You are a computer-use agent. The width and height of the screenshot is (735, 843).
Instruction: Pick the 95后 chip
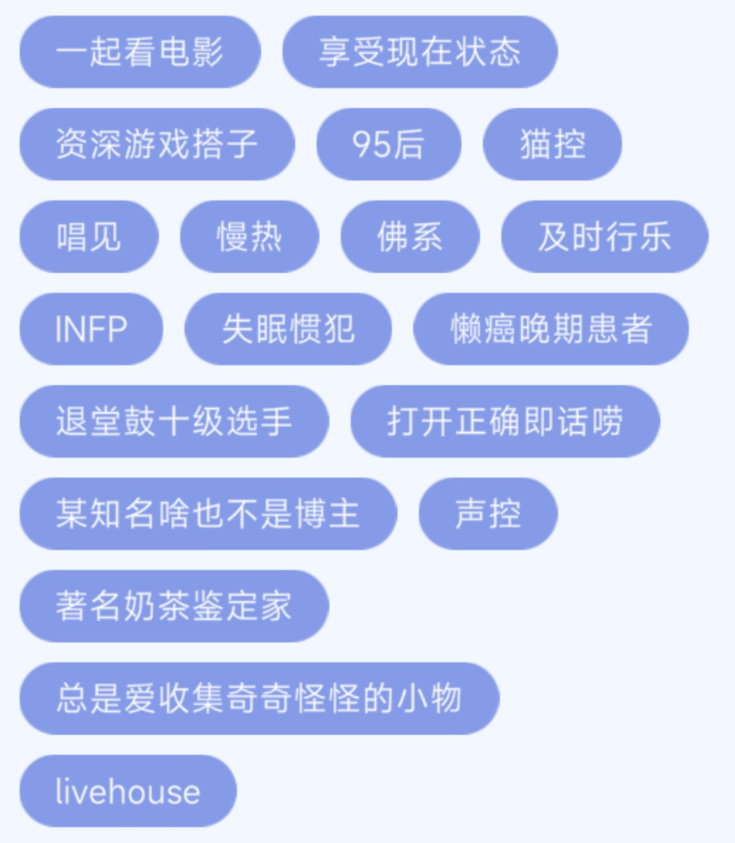(388, 144)
